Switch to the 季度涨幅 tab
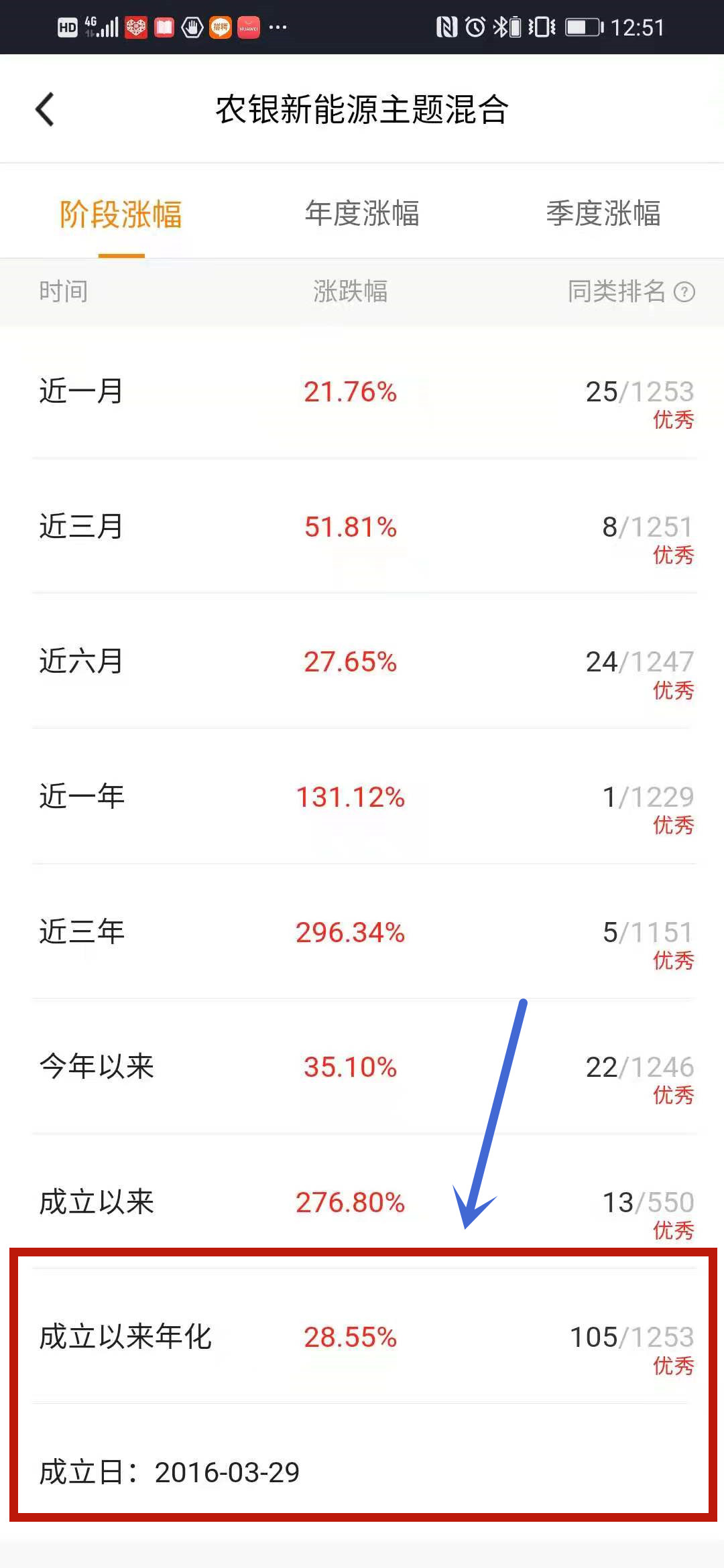The height and width of the screenshot is (1568, 724). (602, 213)
